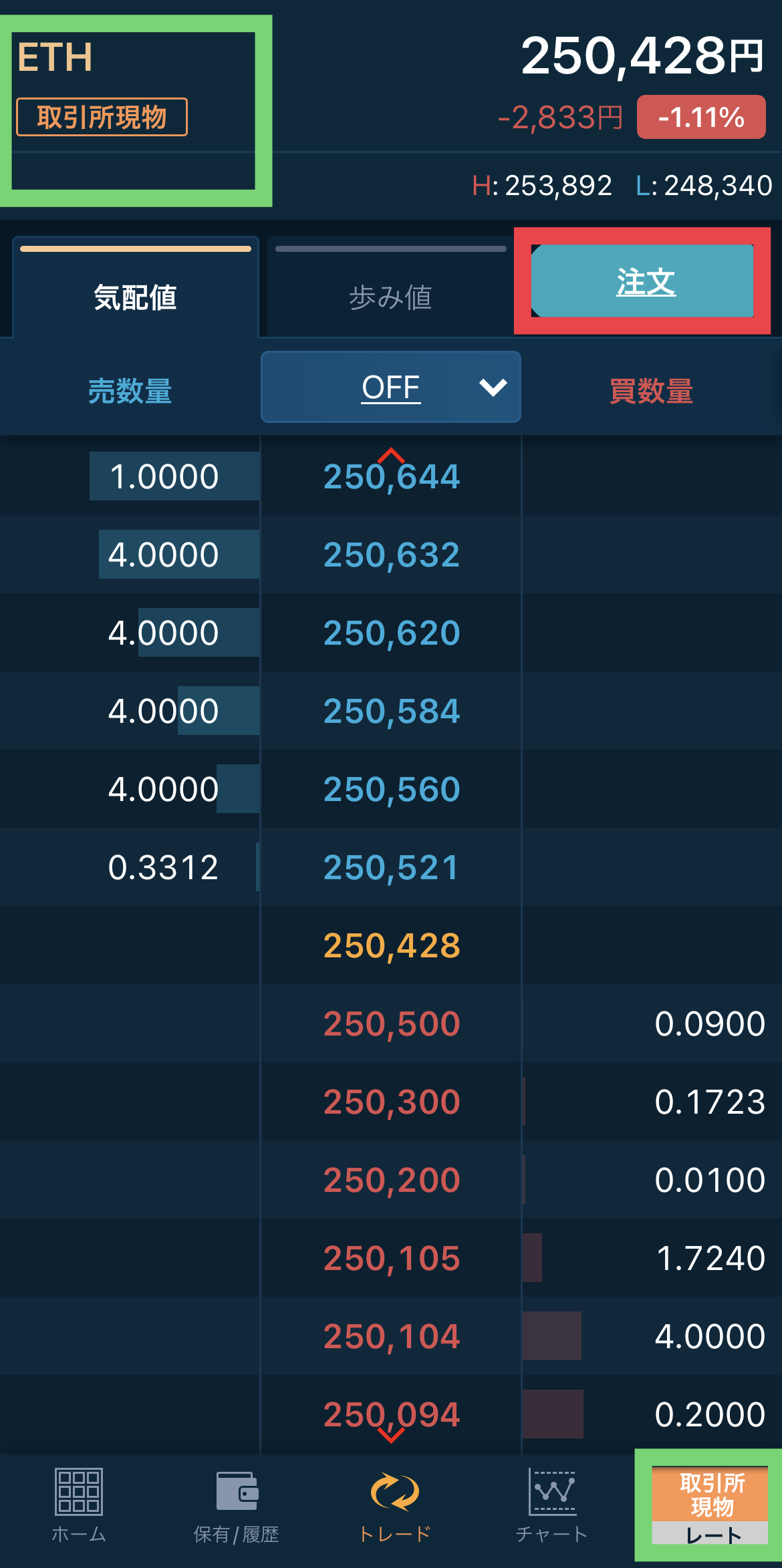Select the 250,644 sell price row
Viewport: 782px width, 1568px height.
391,476
